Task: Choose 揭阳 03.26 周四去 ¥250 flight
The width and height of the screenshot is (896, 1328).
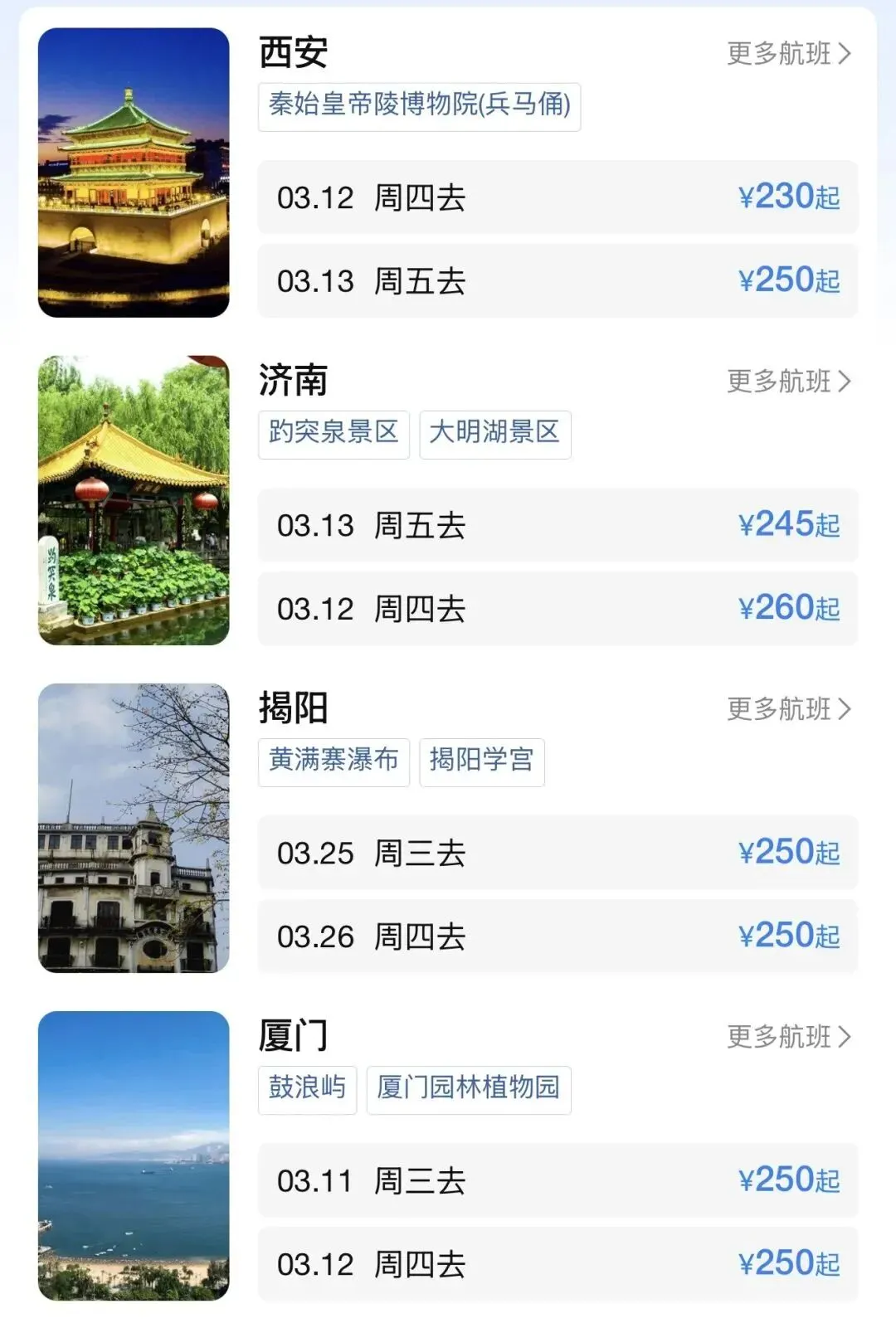Action: [558, 936]
